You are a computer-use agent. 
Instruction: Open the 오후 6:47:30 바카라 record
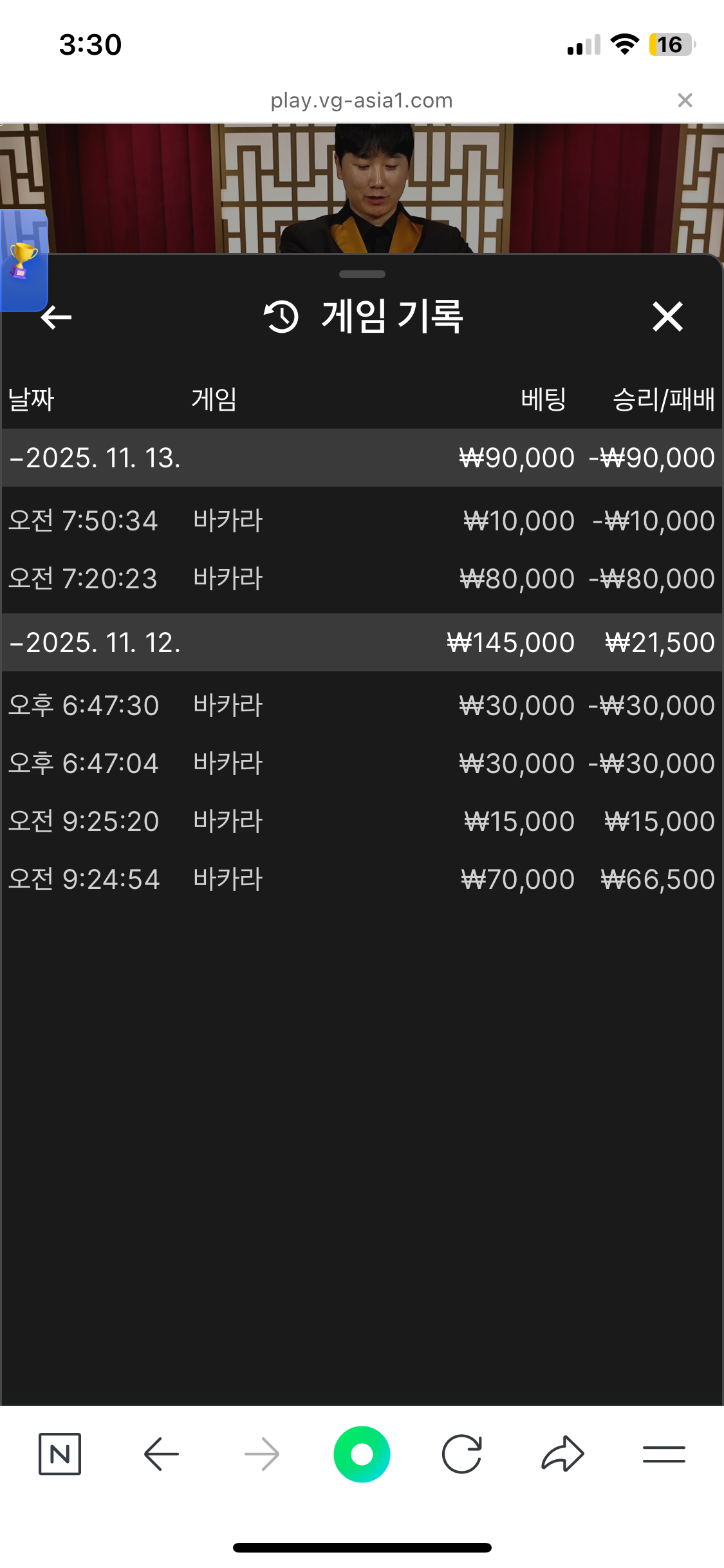click(x=360, y=705)
